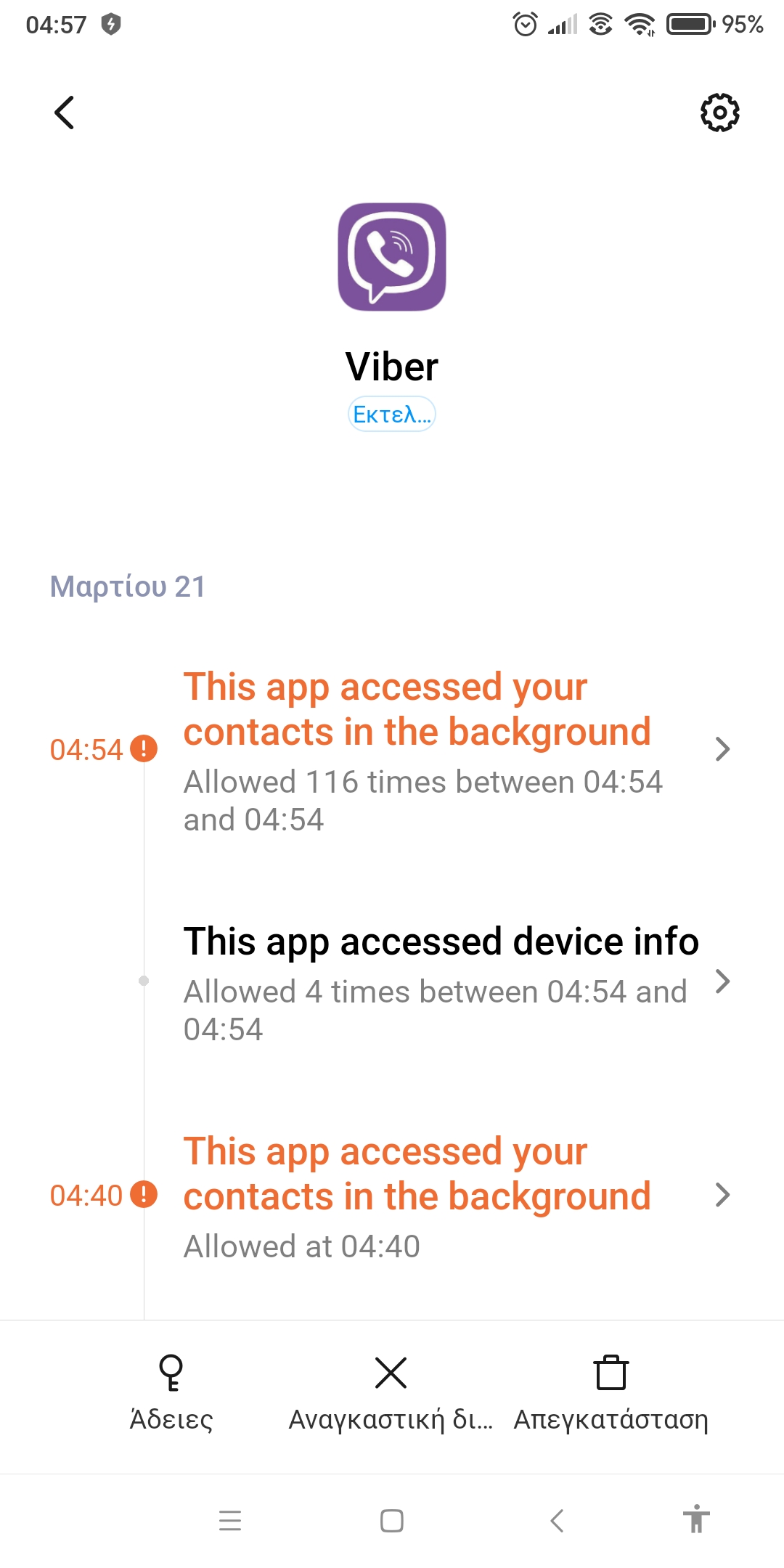Tap the accessibility shortcut icon

coord(696,1519)
